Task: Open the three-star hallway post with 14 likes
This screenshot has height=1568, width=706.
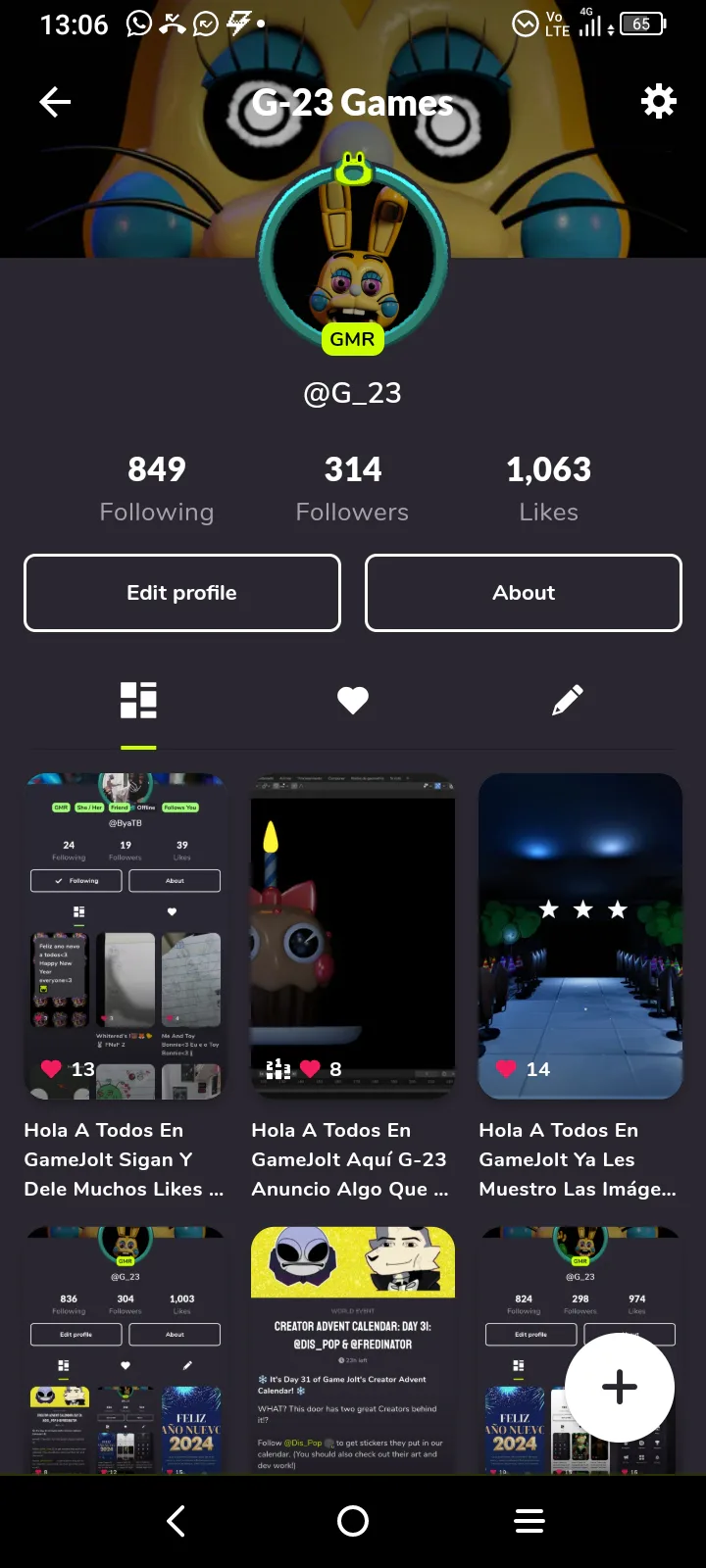Action: (580, 936)
